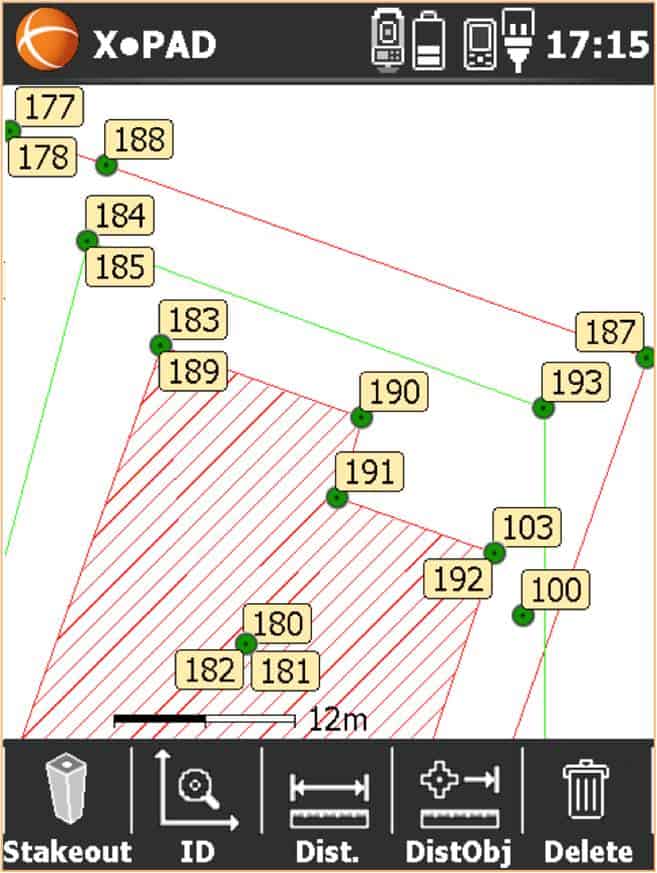
Task: Choose survey point 100 on the map
Action: (x=521, y=616)
